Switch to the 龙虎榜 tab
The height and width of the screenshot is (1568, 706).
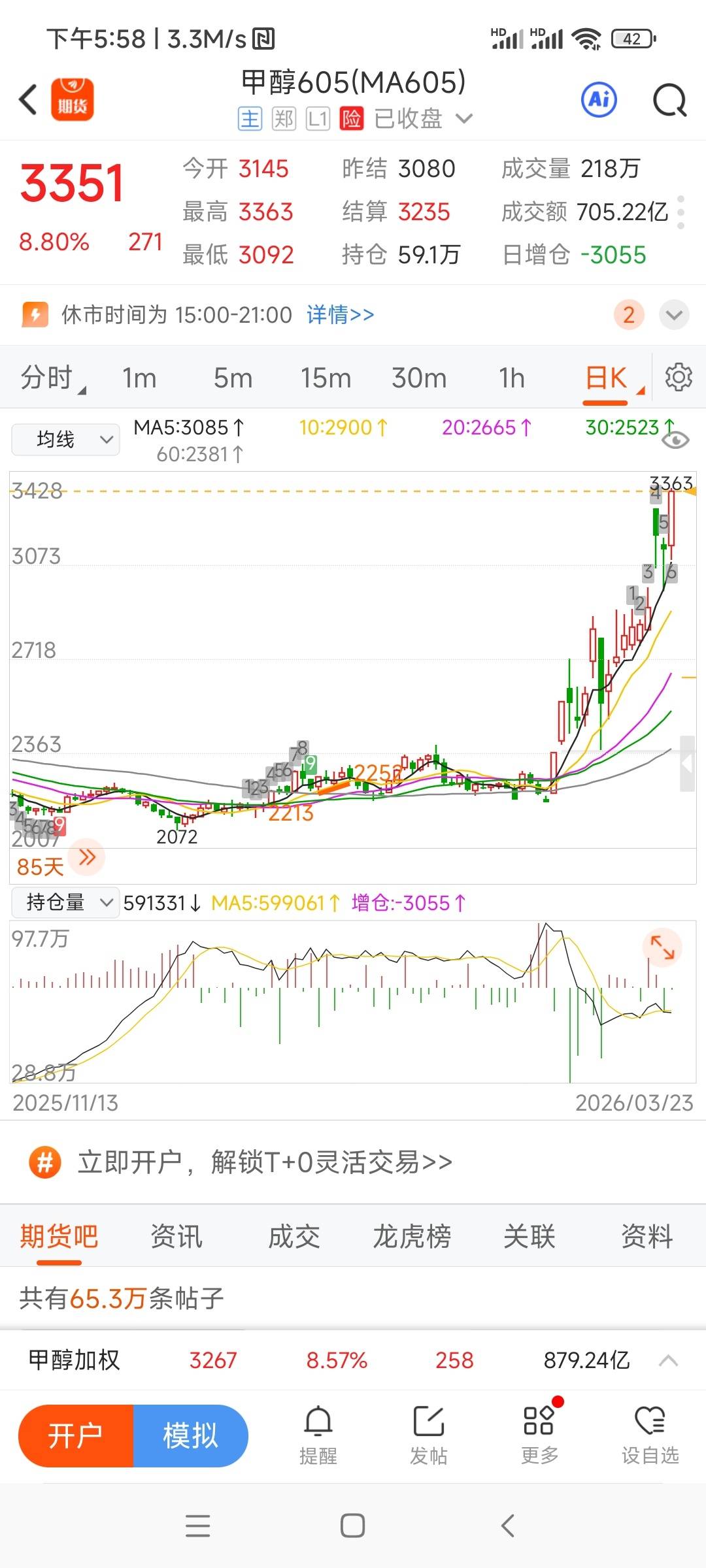tap(412, 1237)
